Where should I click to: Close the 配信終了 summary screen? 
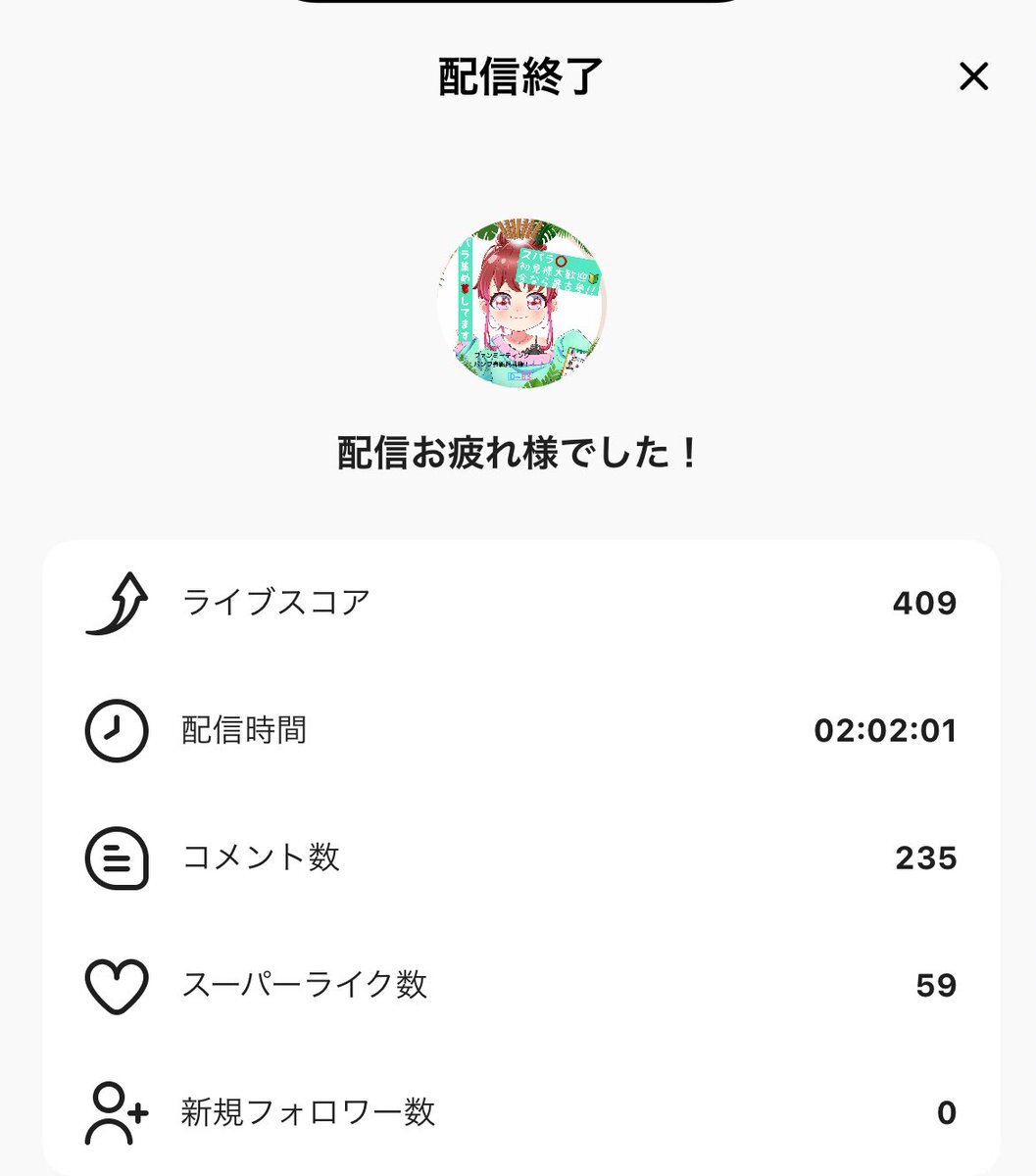973,76
